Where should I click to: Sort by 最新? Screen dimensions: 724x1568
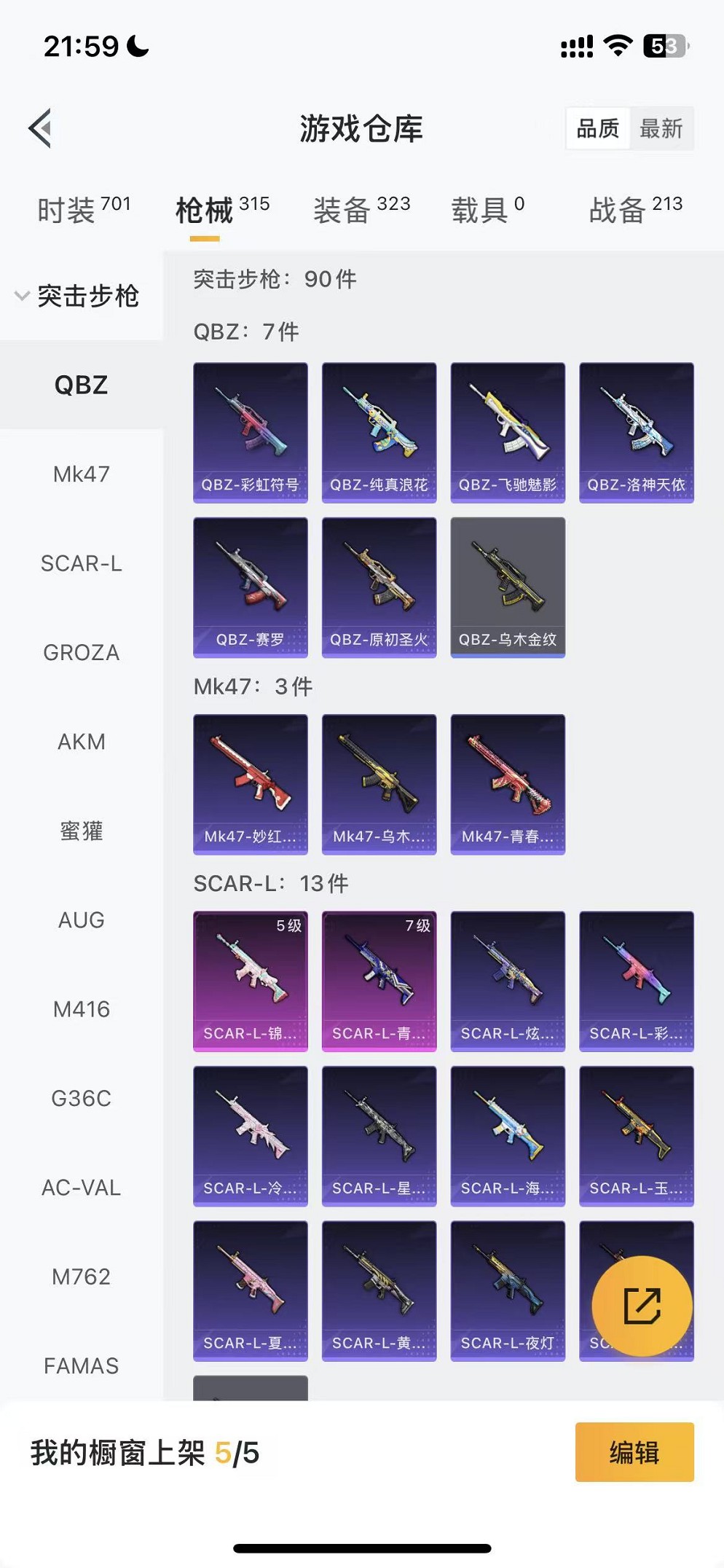click(661, 129)
